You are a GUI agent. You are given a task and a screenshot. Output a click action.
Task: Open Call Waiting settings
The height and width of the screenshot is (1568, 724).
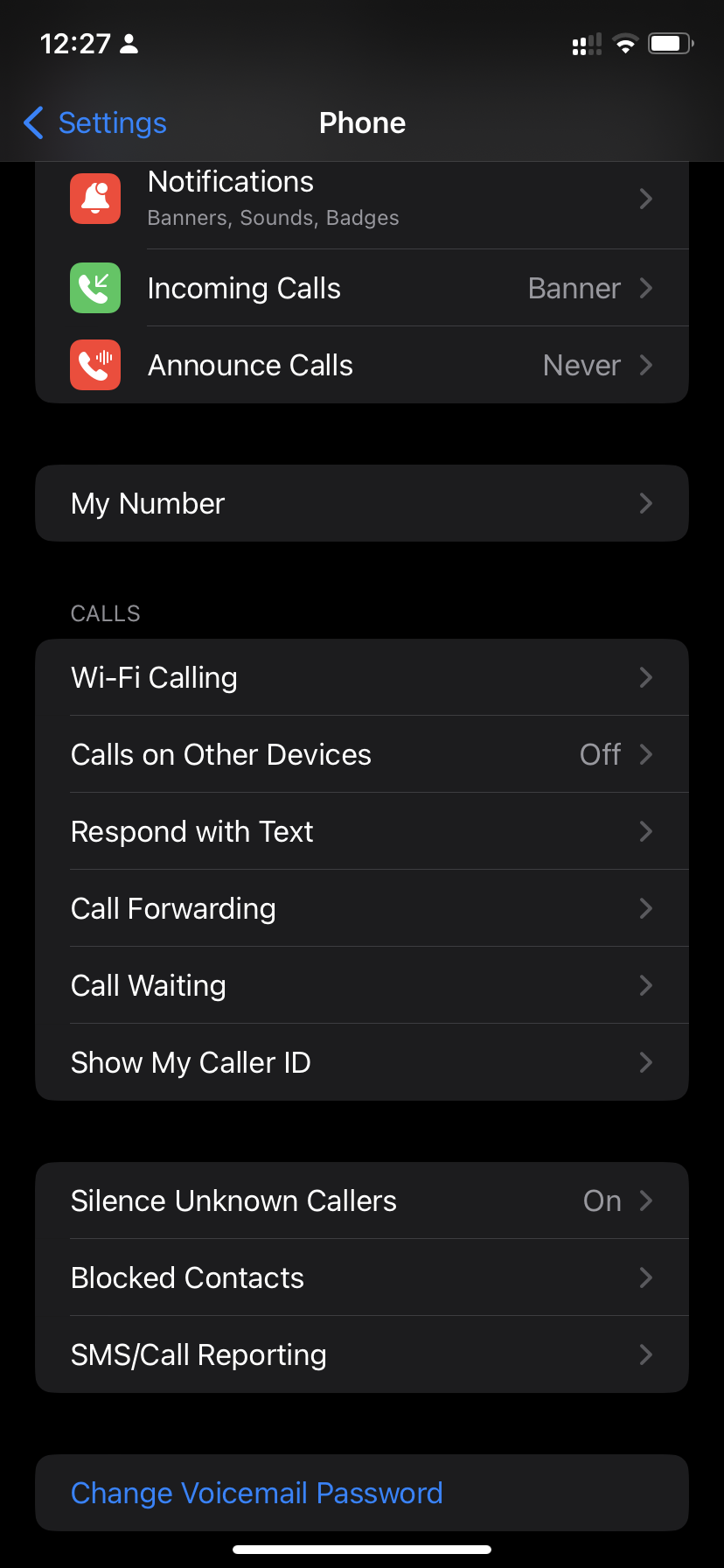tap(362, 985)
